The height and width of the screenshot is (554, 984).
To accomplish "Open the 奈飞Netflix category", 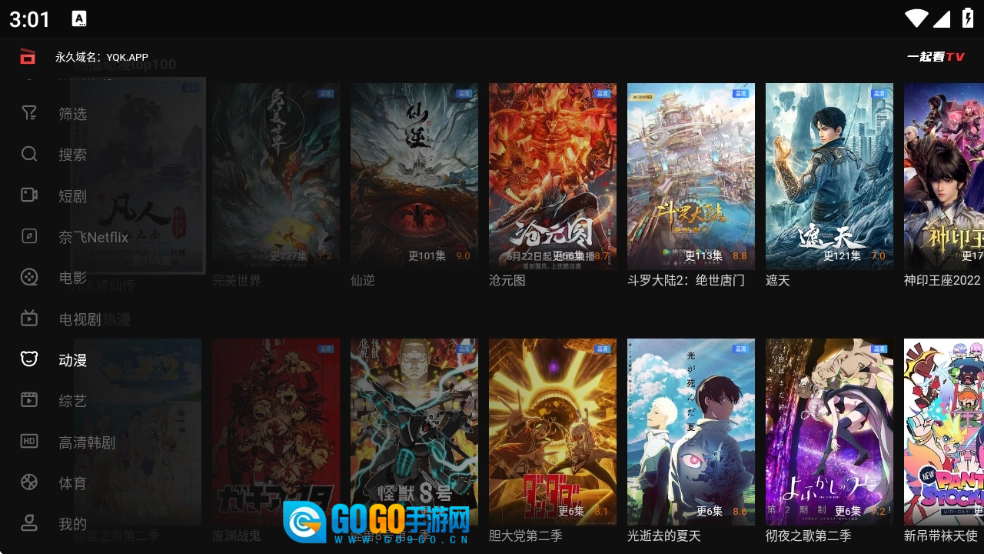I will point(92,237).
